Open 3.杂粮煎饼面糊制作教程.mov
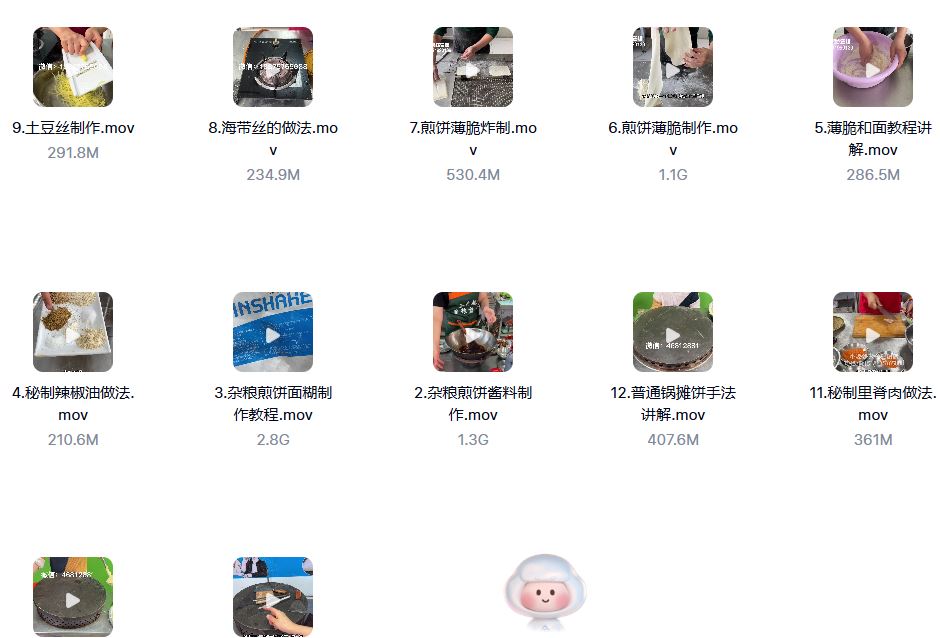Screen dimensions: 940x638 273,332
